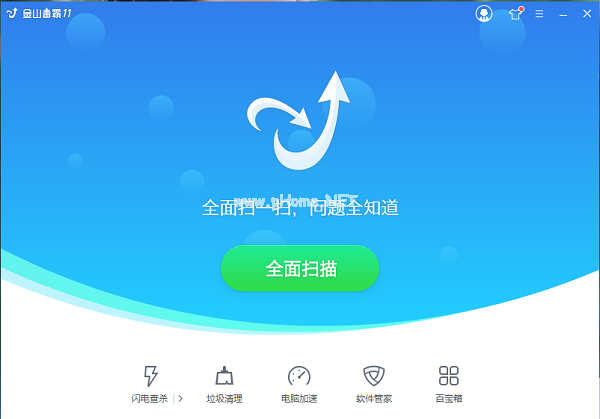Open the user account avatar
The height and width of the screenshot is (419, 600).
485,13
